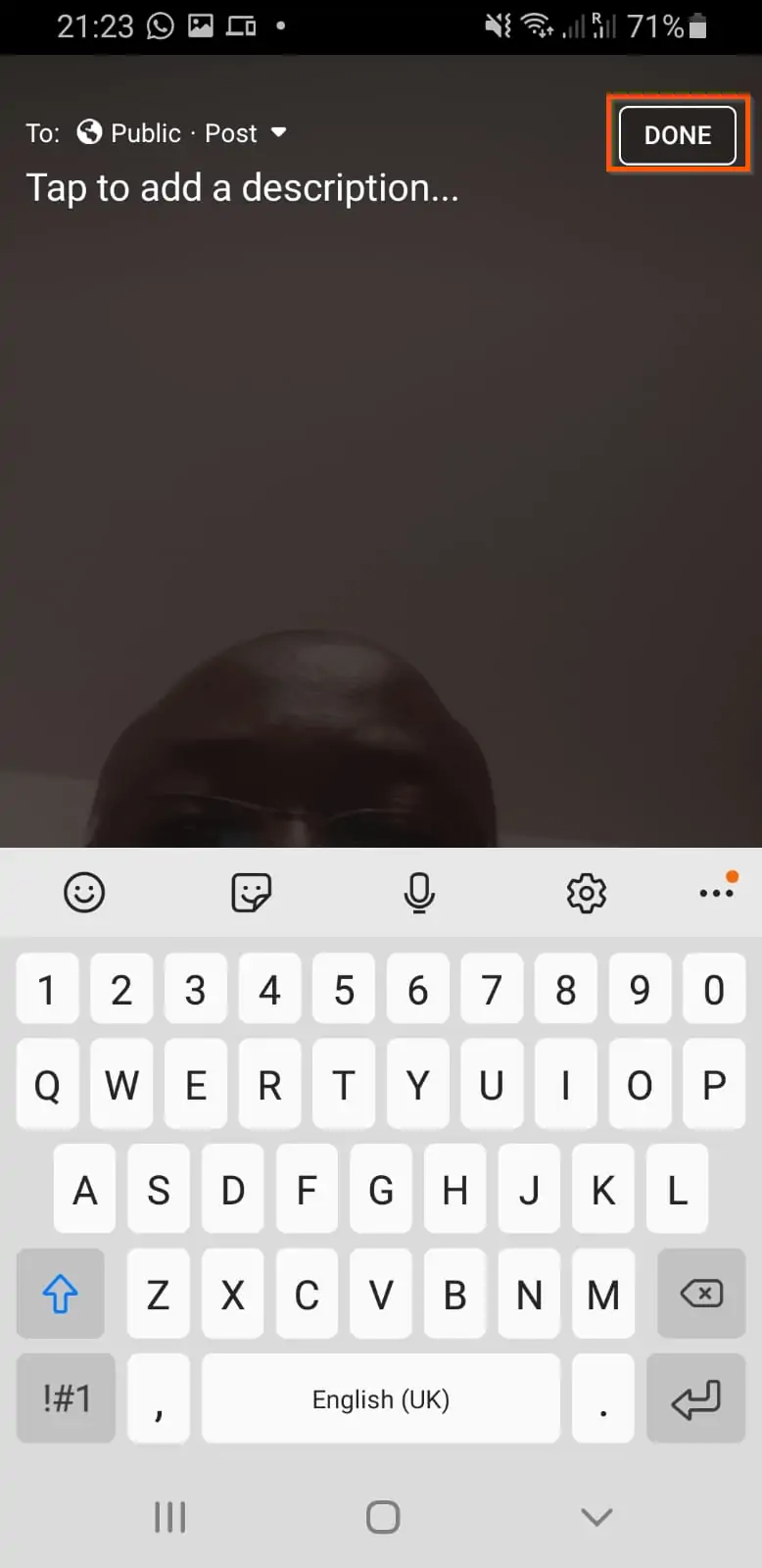Toggle the shift key
The height and width of the screenshot is (1568, 762).
(x=61, y=1294)
